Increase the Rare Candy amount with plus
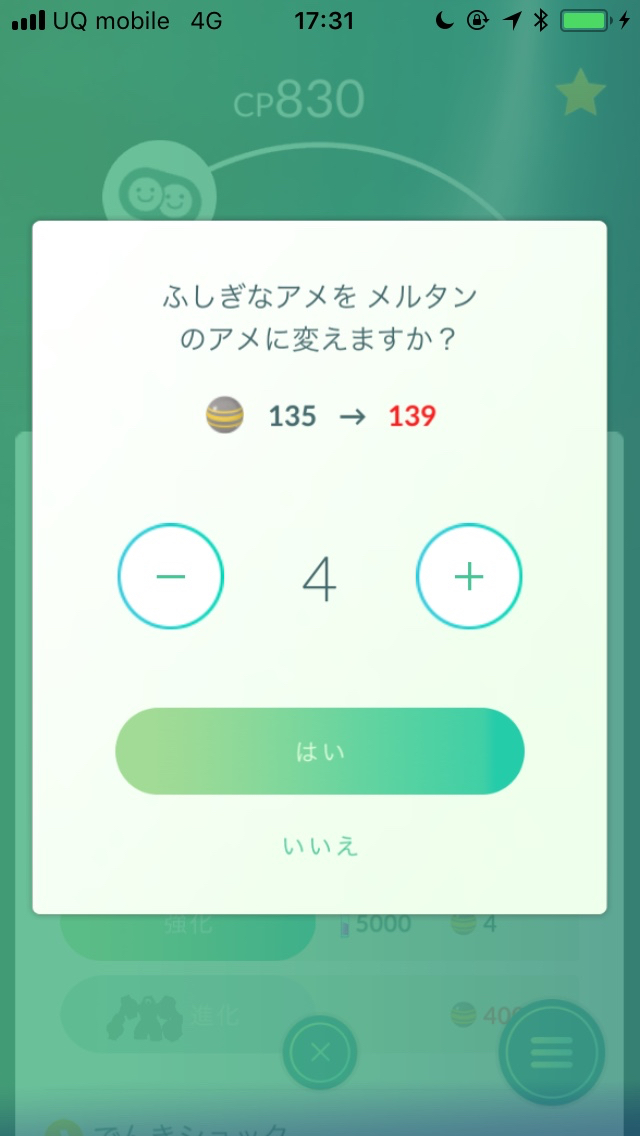This screenshot has height=1136, width=640. (x=468, y=577)
